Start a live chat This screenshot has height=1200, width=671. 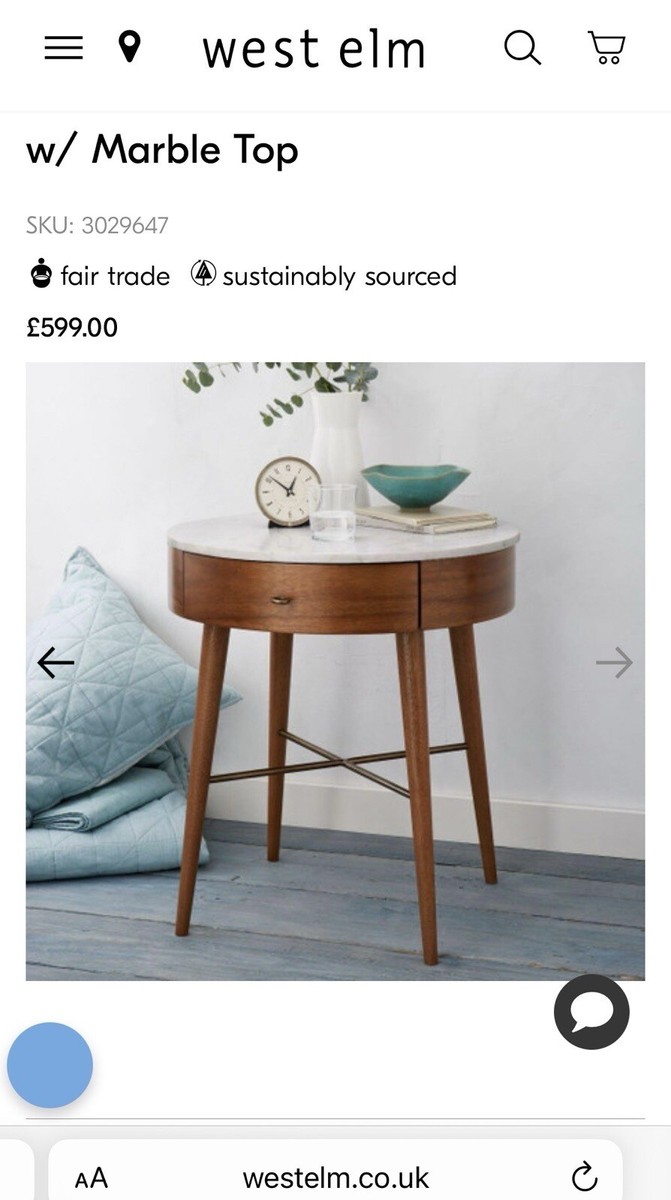[591, 1012]
